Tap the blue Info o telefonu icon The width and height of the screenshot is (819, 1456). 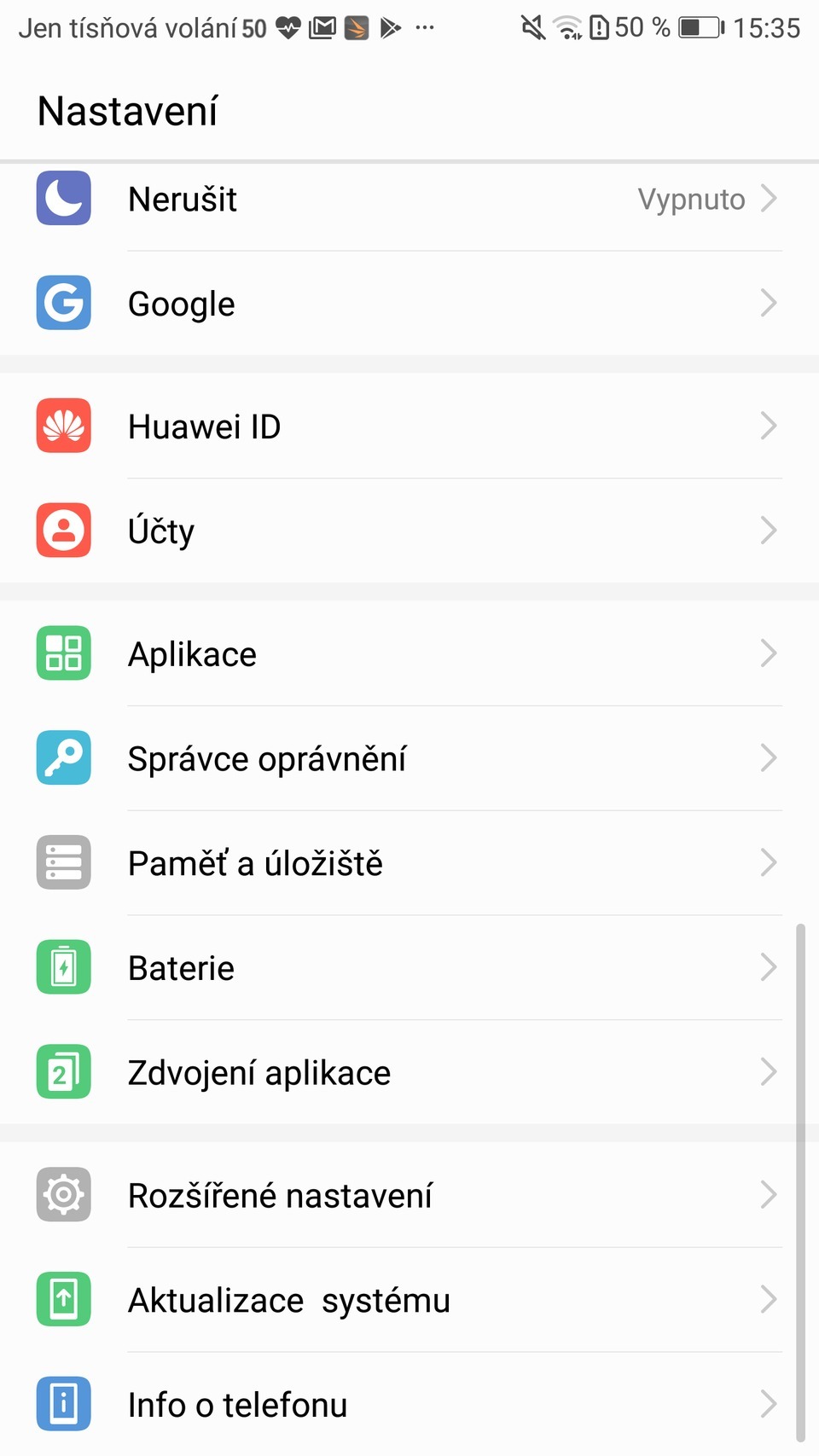click(62, 1403)
